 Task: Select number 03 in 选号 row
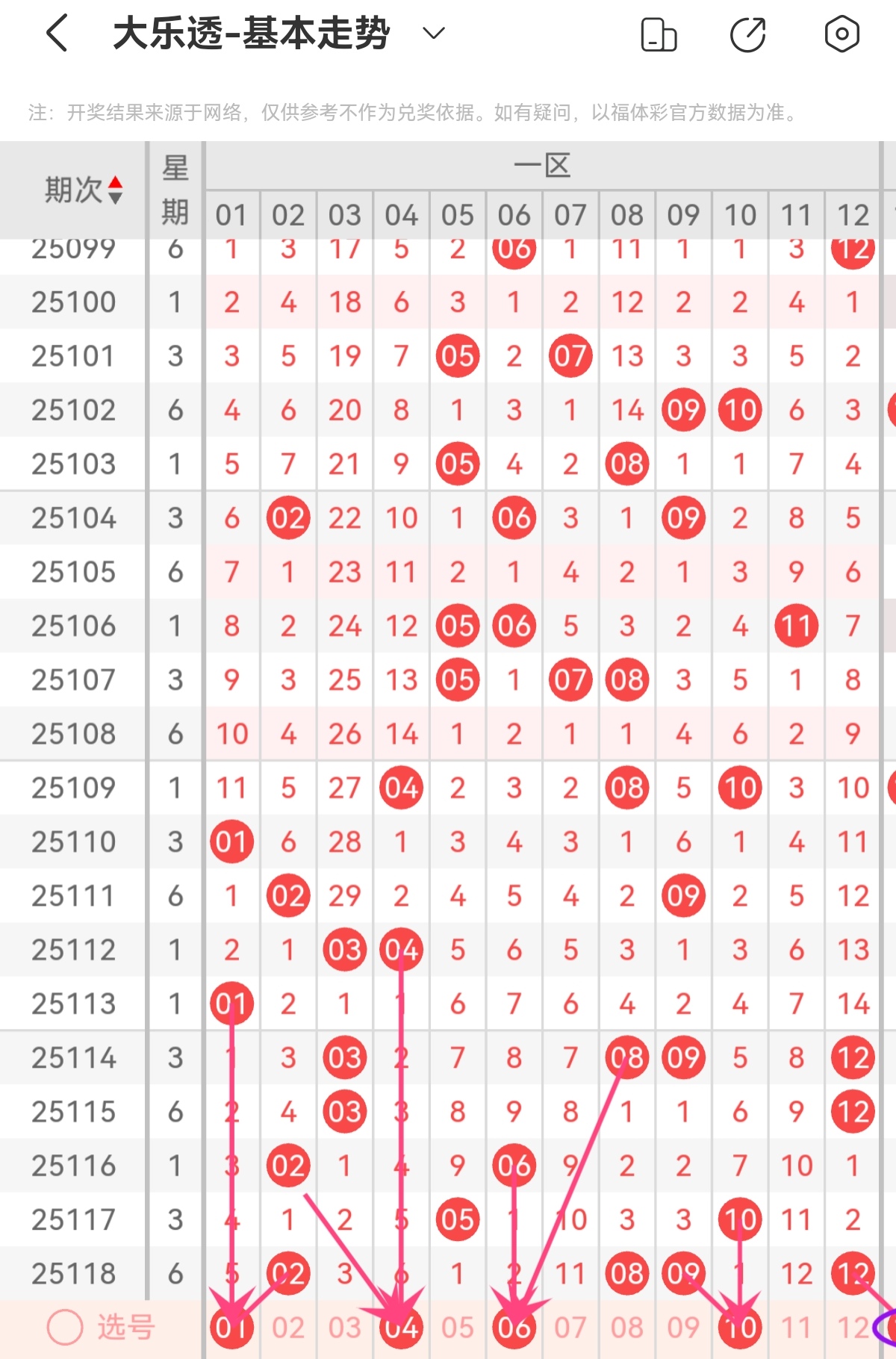point(344,1327)
